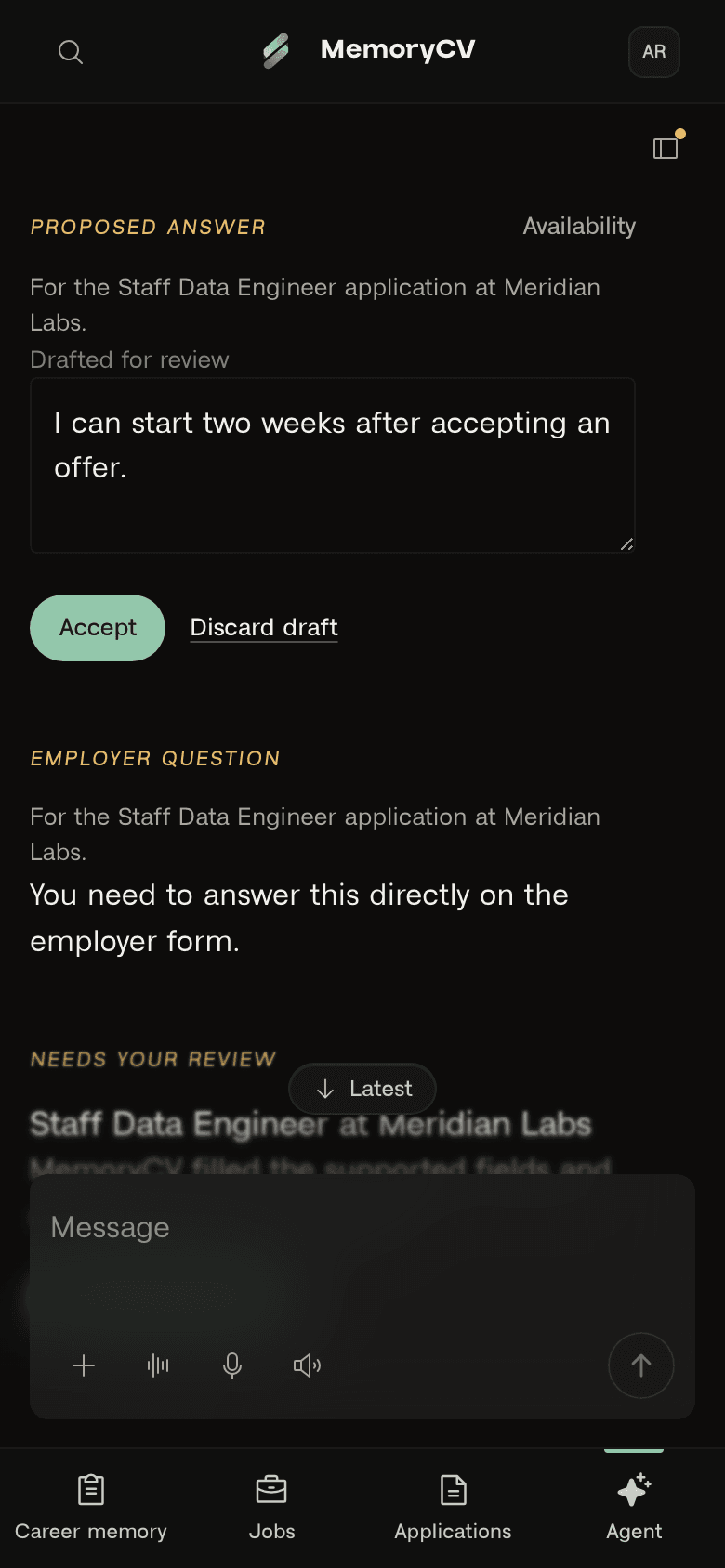Toggle the side panel icon
This screenshot has width=725, height=1568.
click(x=666, y=149)
